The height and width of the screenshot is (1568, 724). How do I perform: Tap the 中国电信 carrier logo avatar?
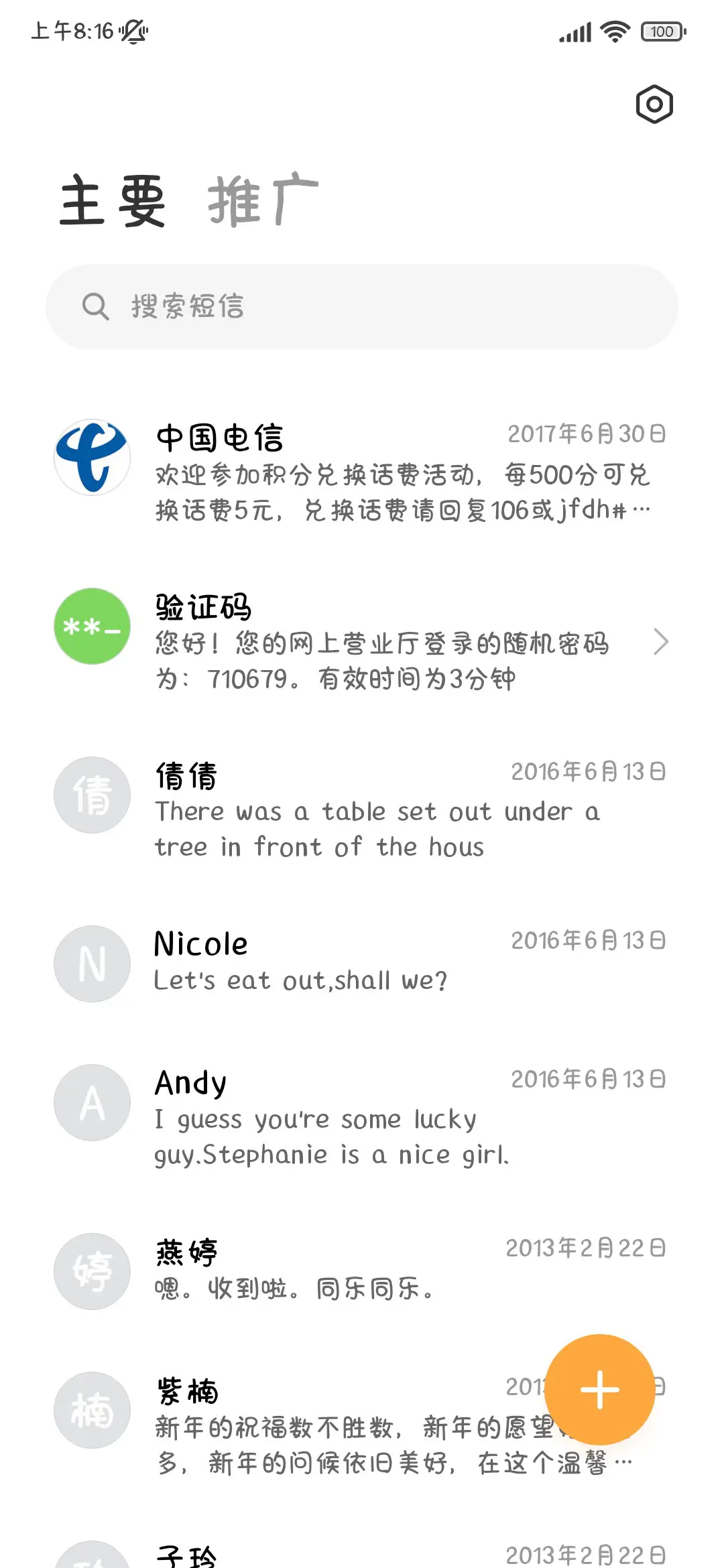tap(92, 456)
